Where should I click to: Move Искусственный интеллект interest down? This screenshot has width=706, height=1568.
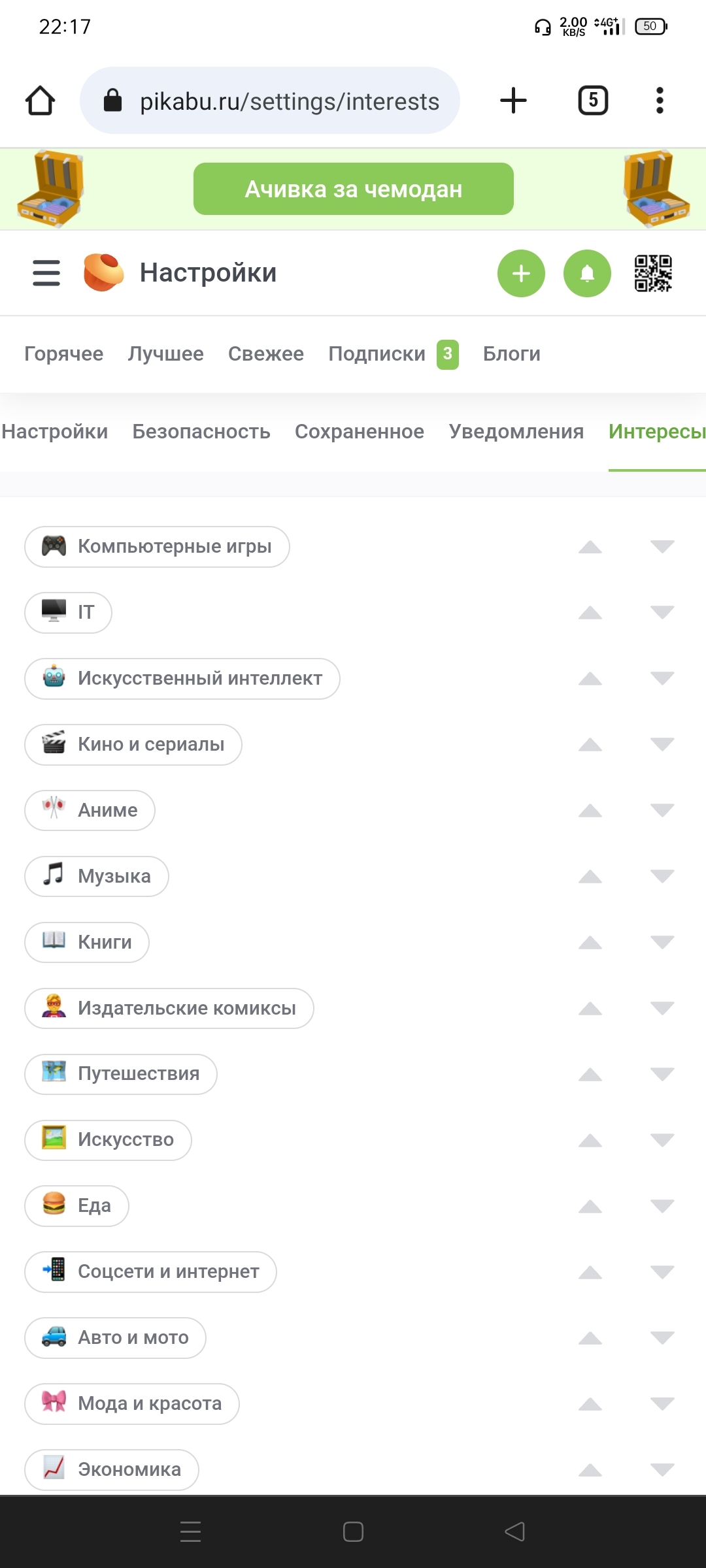point(662,678)
